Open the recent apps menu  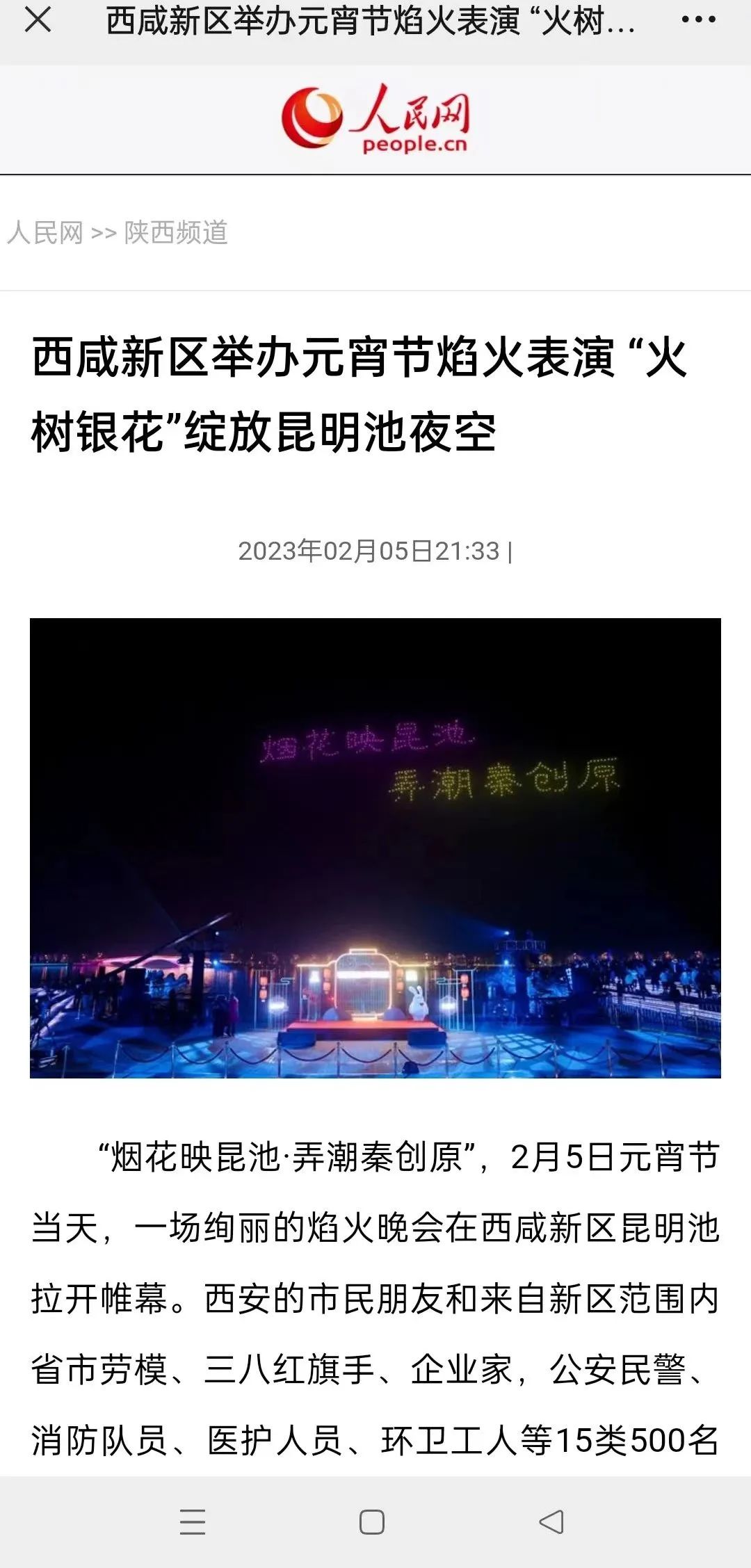pos(193,1521)
